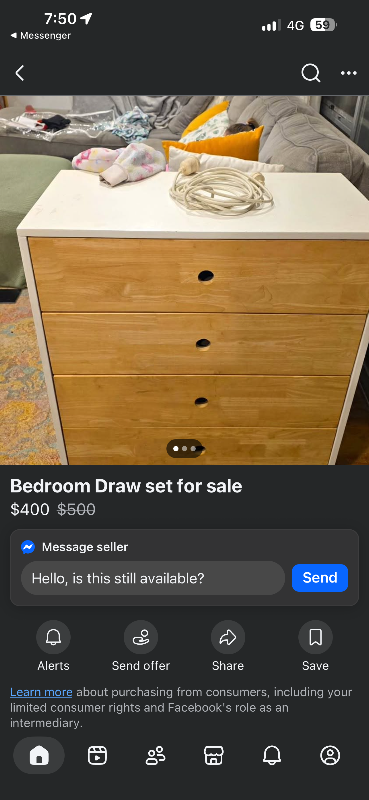Open the Marketplace tab
The image size is (369, 800).
tap(213, 756)
